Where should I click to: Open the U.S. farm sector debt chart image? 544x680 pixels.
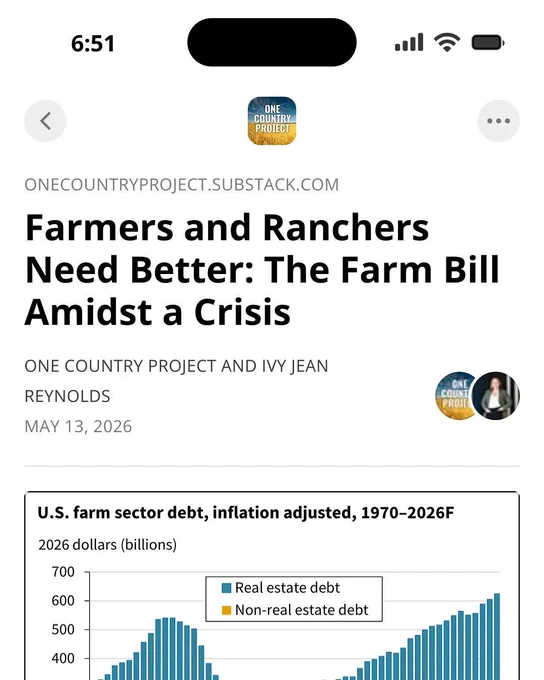272,585
